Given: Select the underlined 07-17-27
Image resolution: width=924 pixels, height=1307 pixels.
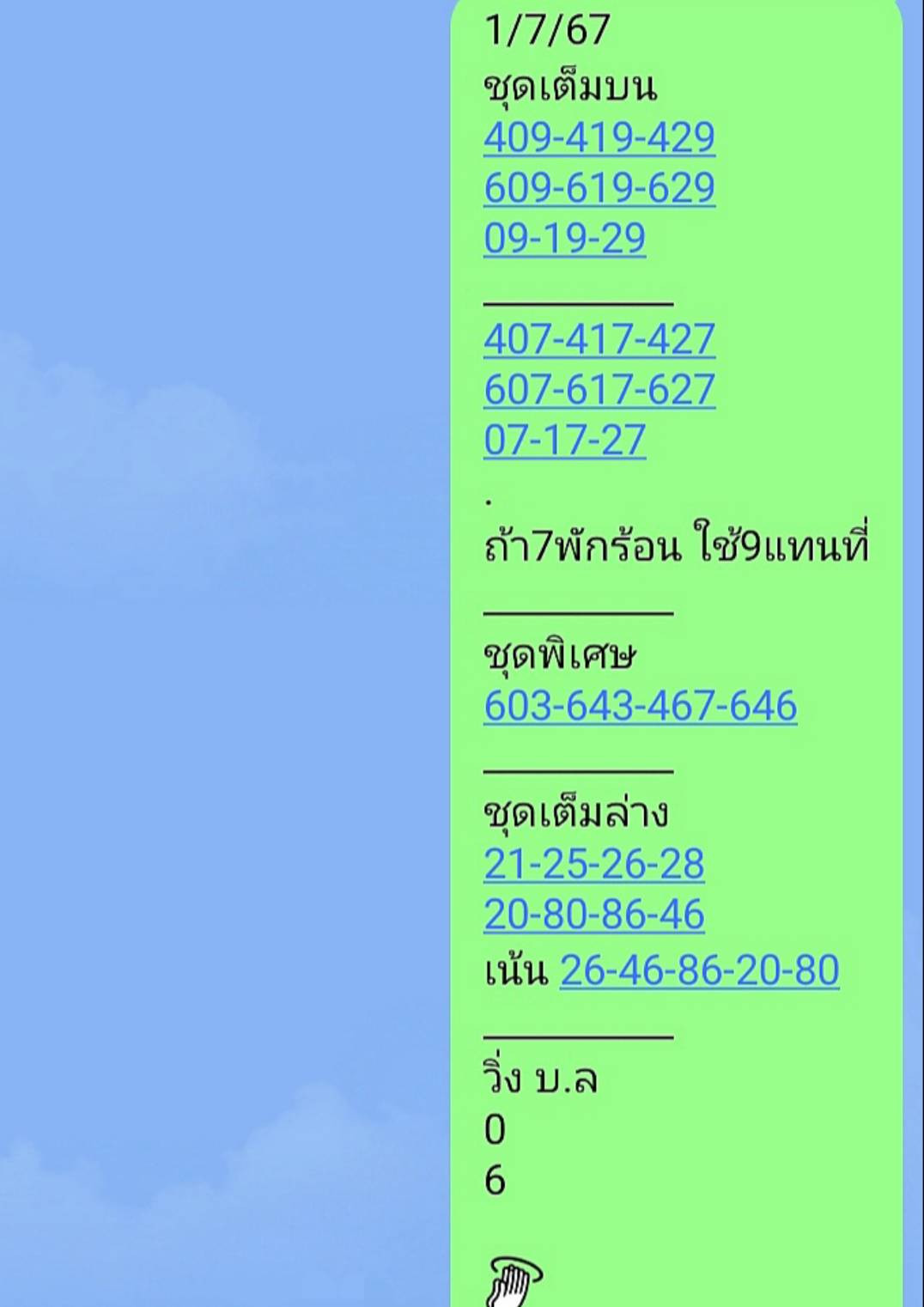Looking at the screenshot, I should coord(564,441).
